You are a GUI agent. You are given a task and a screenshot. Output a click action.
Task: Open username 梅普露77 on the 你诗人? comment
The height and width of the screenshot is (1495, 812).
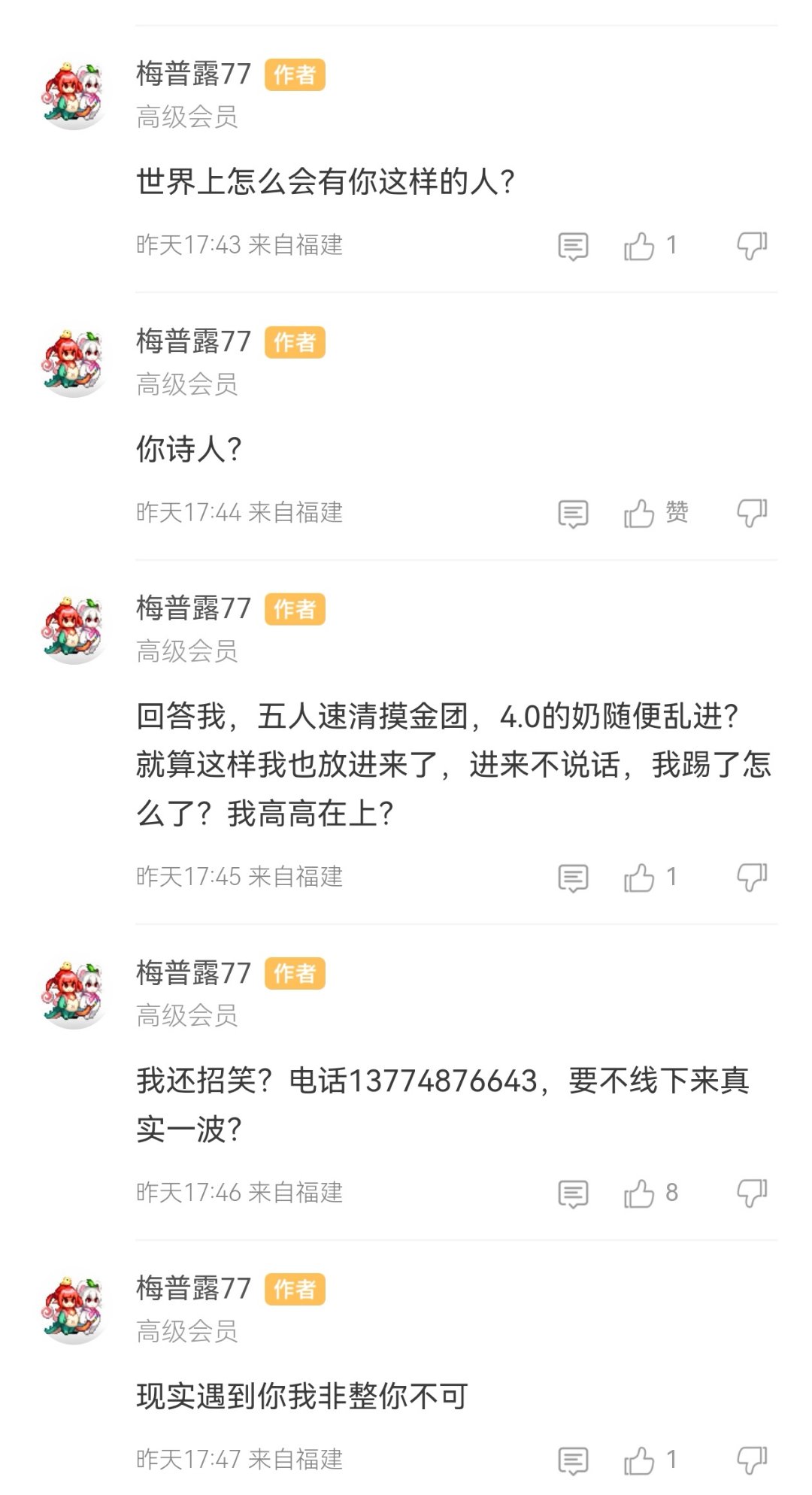pyautogui.click(x=193, y=341)
